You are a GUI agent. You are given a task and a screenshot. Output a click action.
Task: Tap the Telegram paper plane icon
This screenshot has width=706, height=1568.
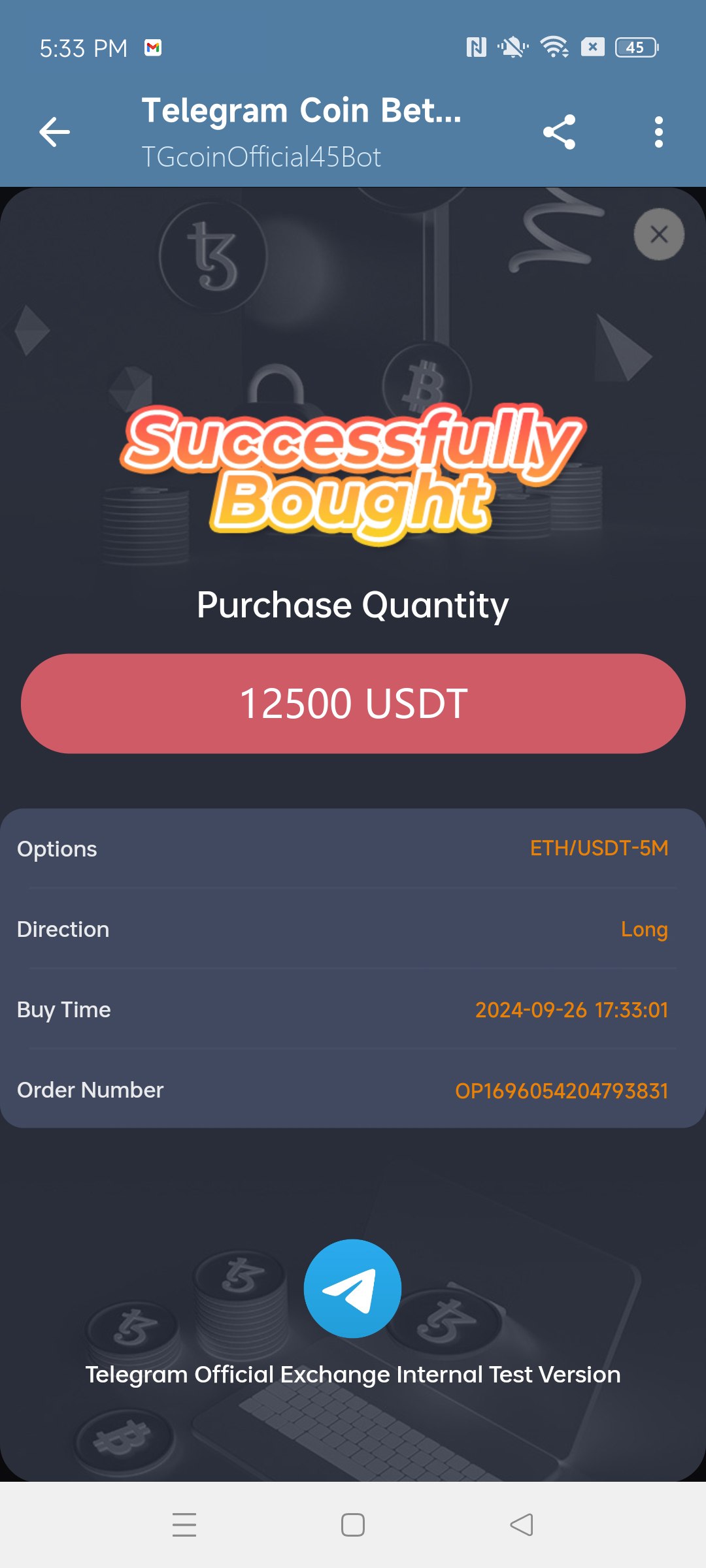point(353,1288)
